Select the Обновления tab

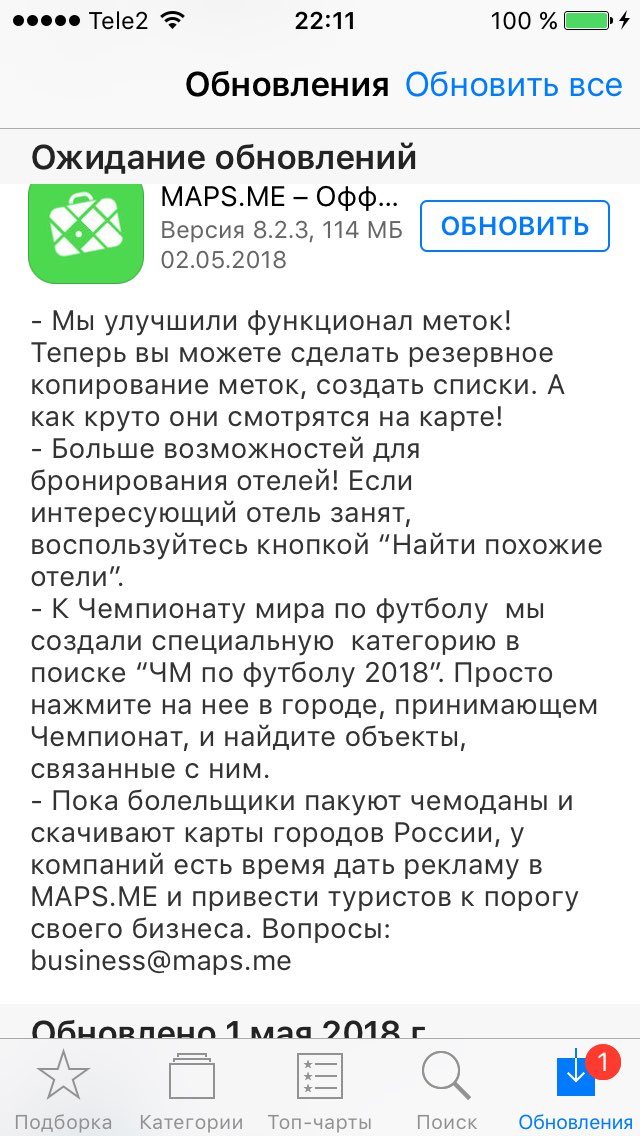coord(575,1089)
